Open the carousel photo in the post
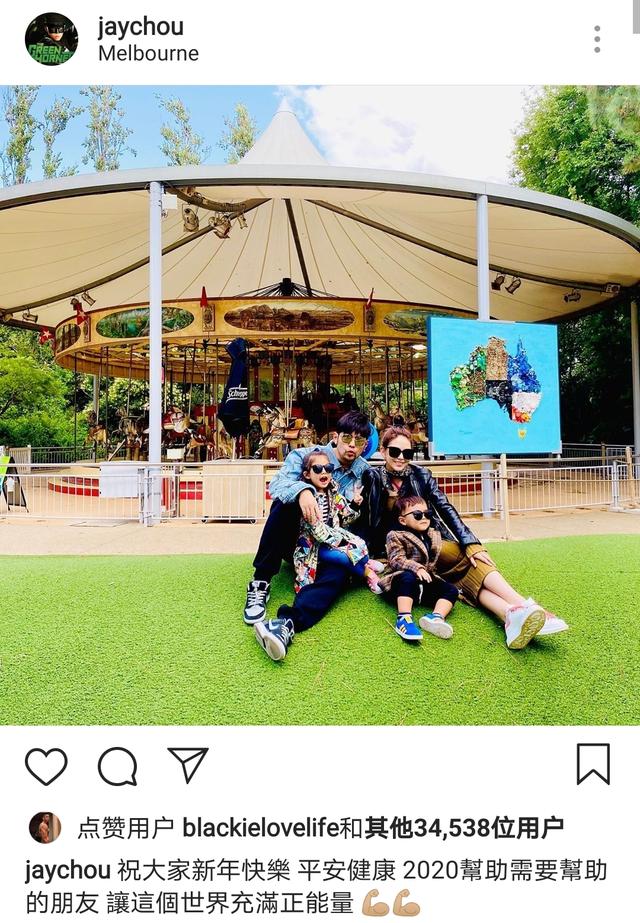Image resolution: width=640 pixels, height=923 pixels. (320, 404)
